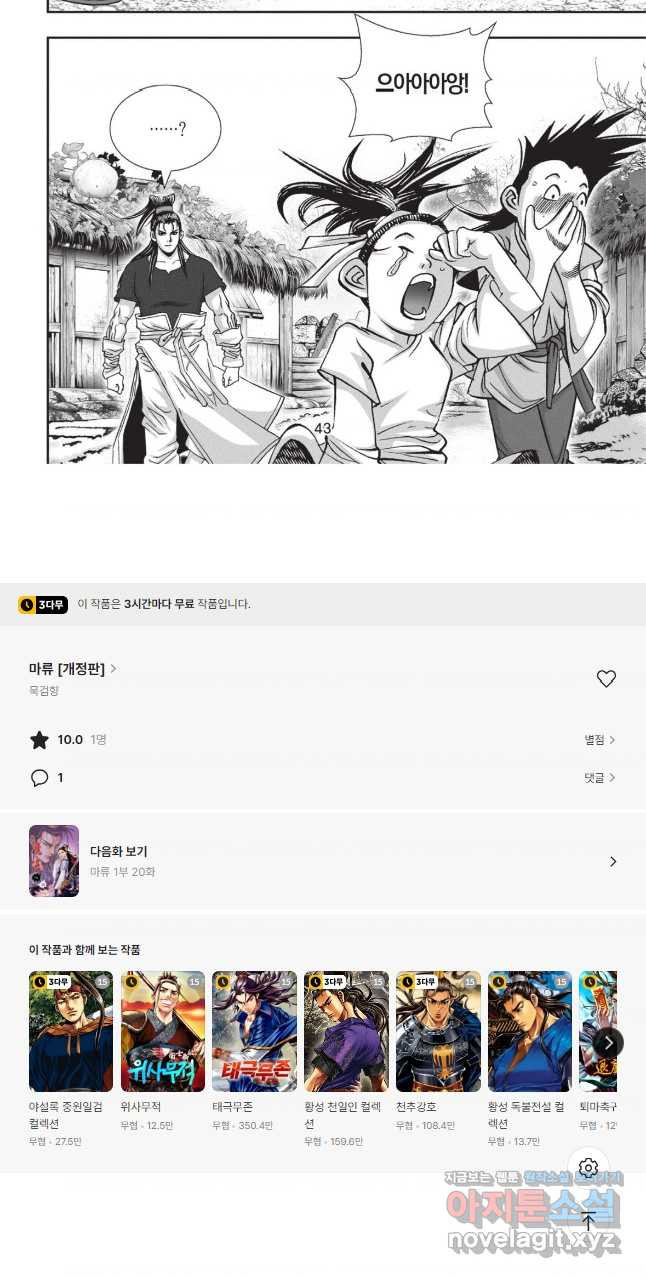Open the 태극무존 comic

[254, 1031]
